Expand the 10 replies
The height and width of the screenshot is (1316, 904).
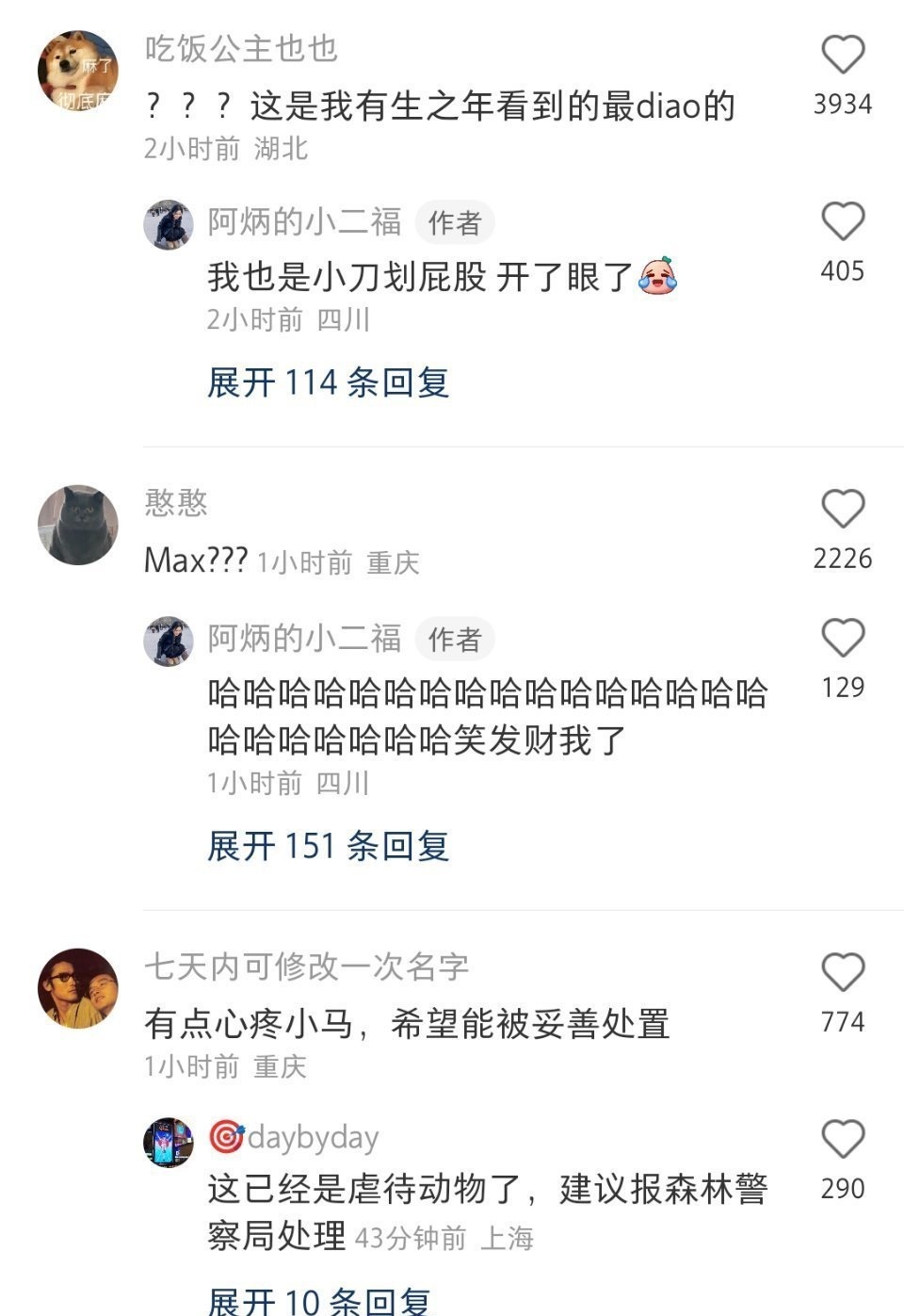pyautogui.click(x=318, y=1302)
